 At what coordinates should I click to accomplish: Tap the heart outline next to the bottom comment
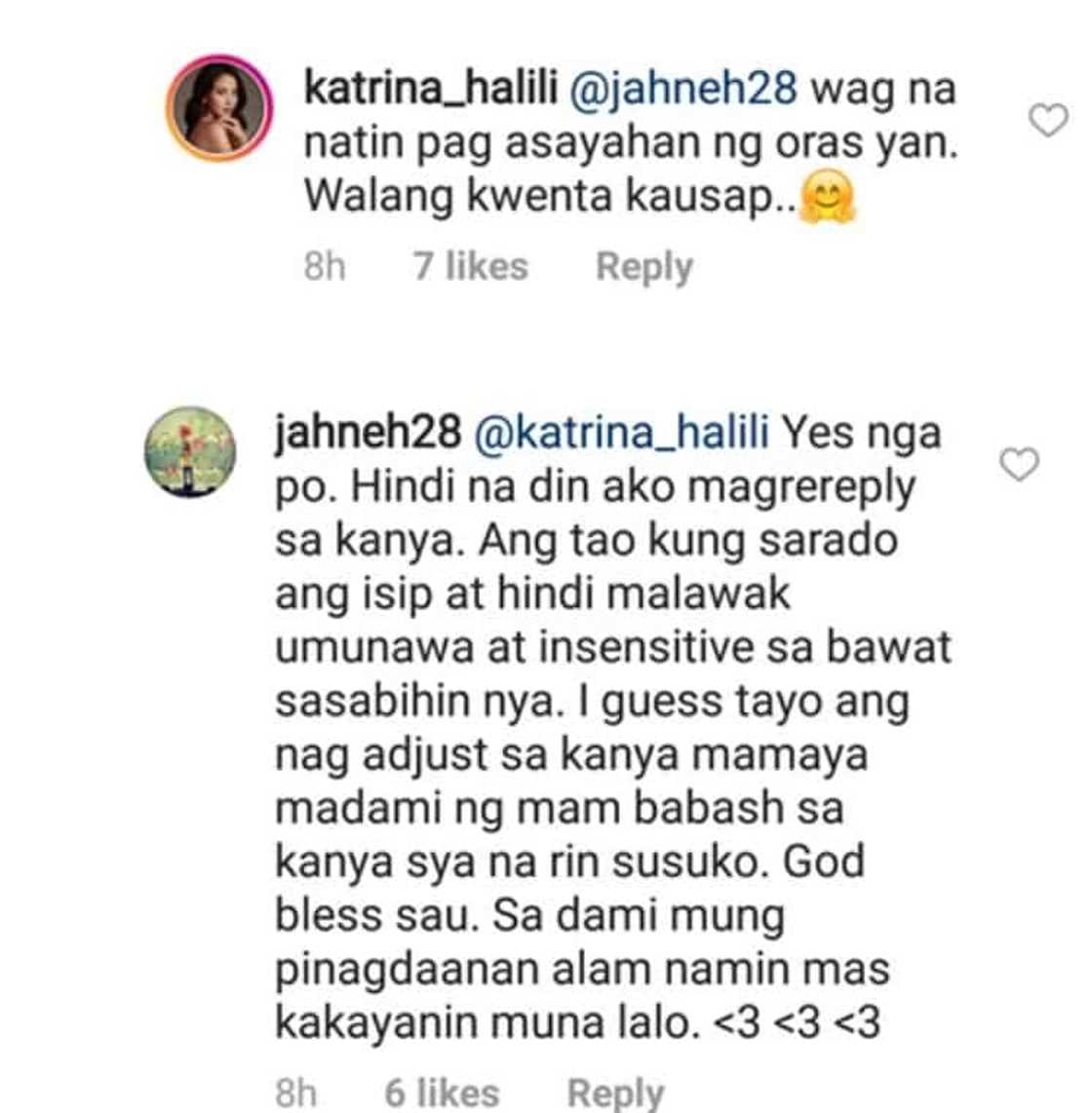[x=1020, y=462]
